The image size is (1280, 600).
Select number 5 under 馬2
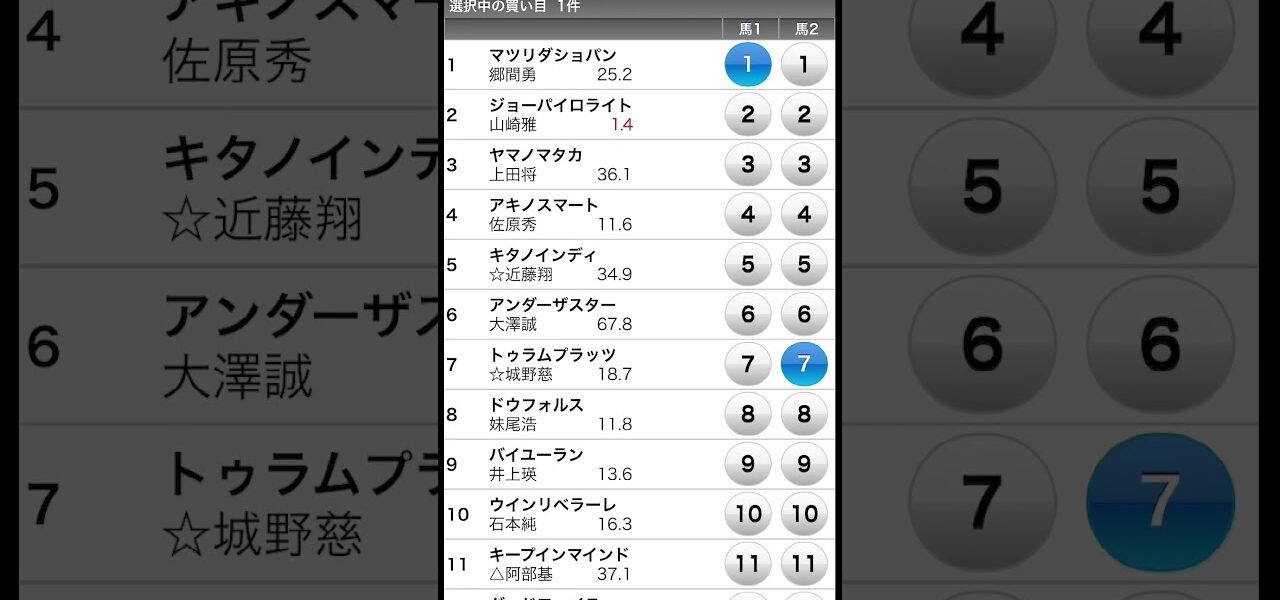tap(804, 265)
